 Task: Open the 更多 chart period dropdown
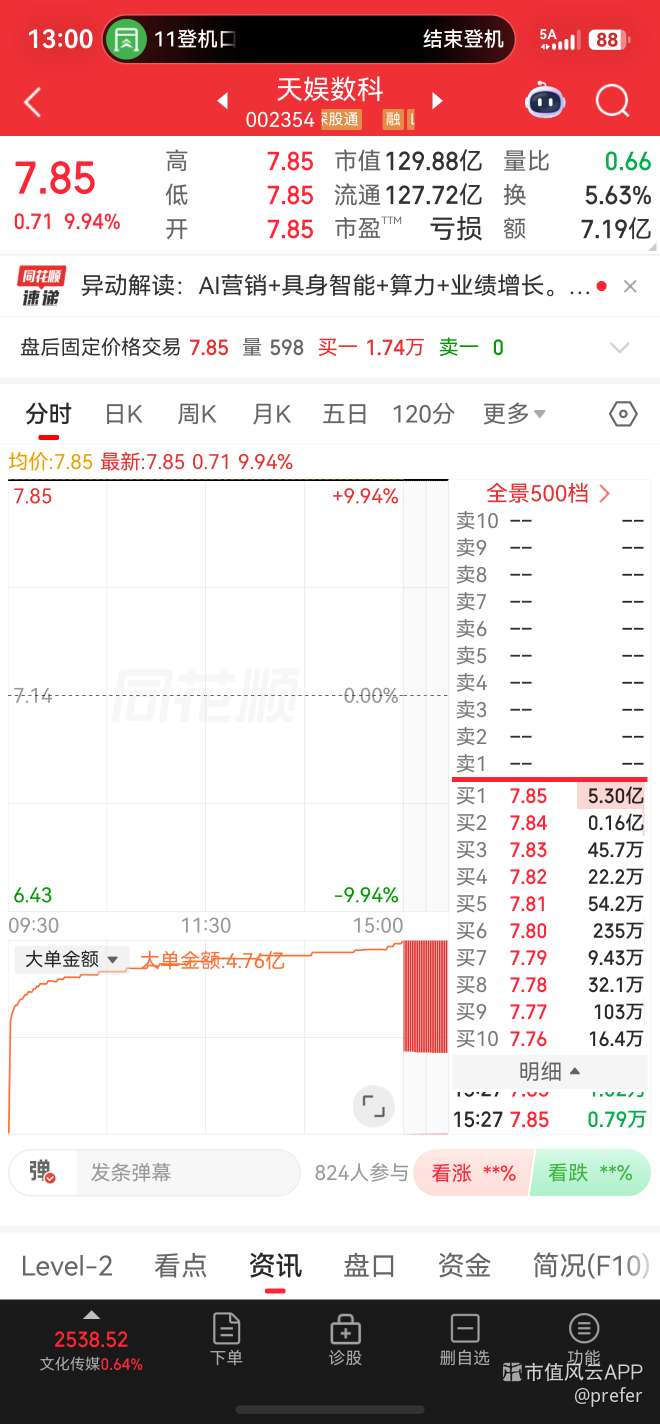pos(514,414)
